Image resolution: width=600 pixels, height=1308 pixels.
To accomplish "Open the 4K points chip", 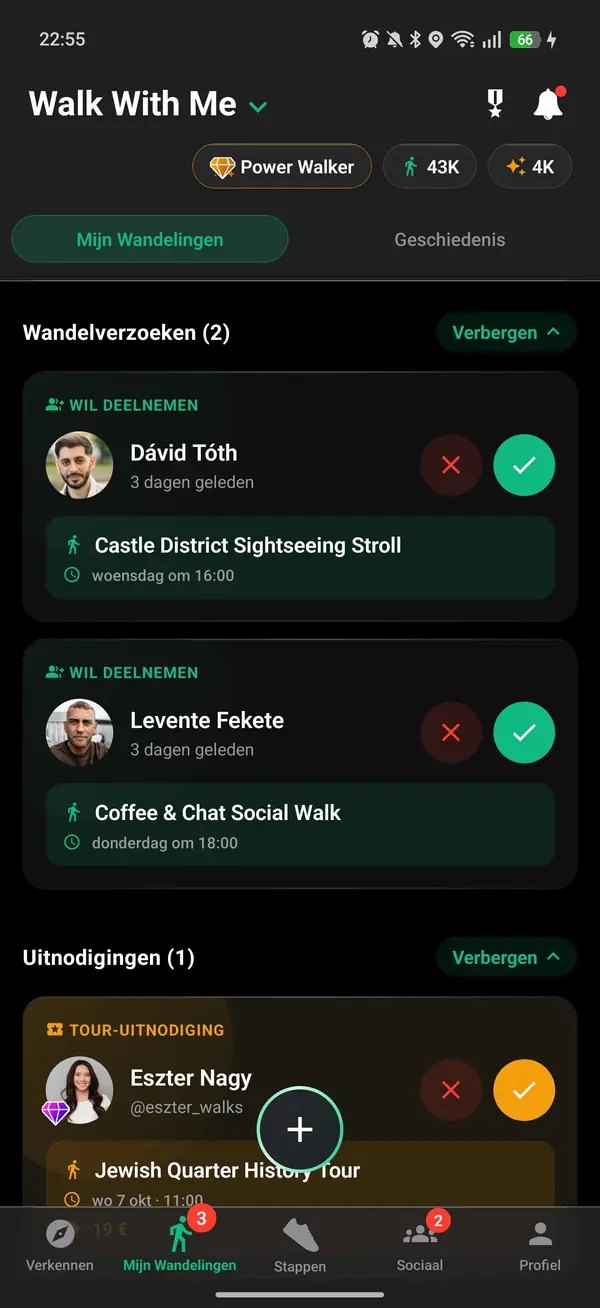I will (x=530, y=167).
